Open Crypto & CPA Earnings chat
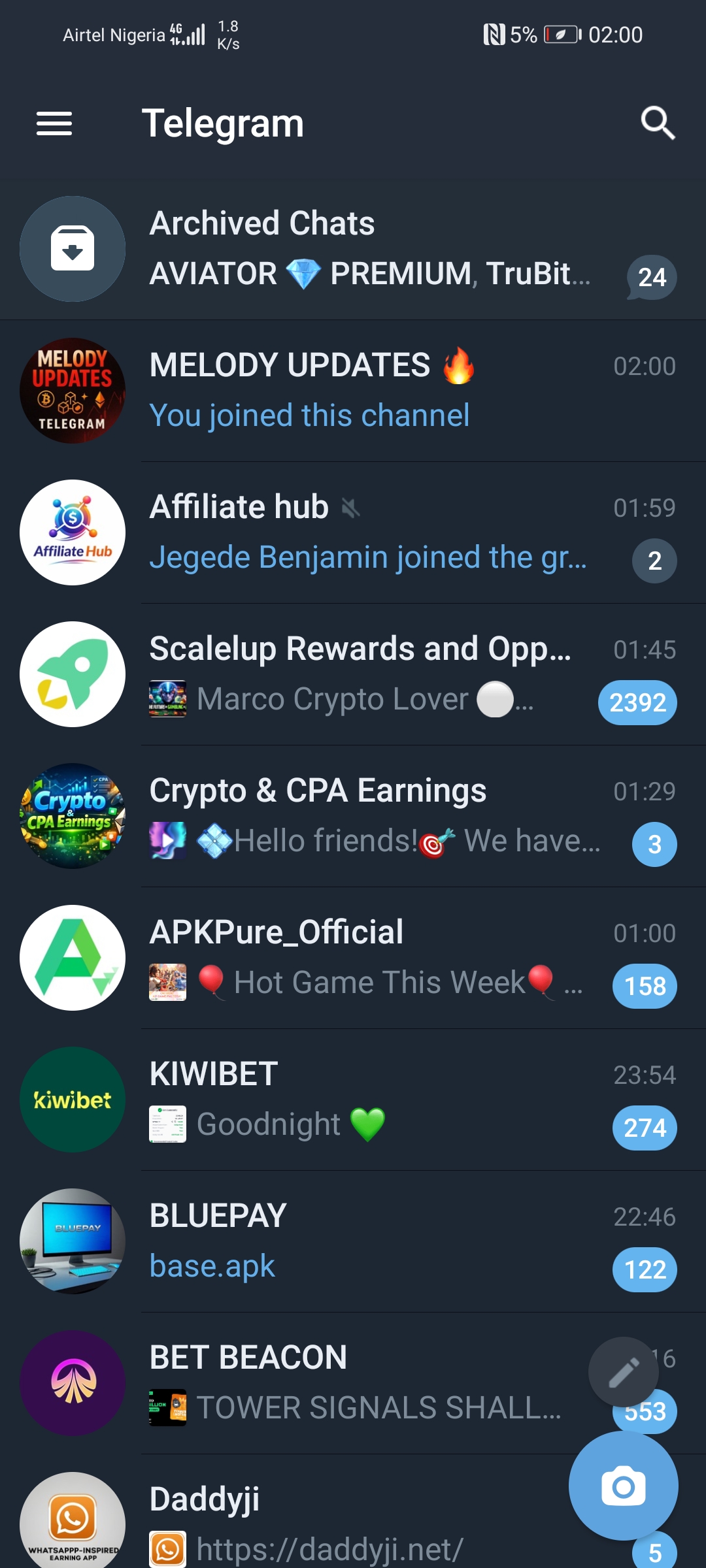The image size is (706, 1568). (353, 816)
